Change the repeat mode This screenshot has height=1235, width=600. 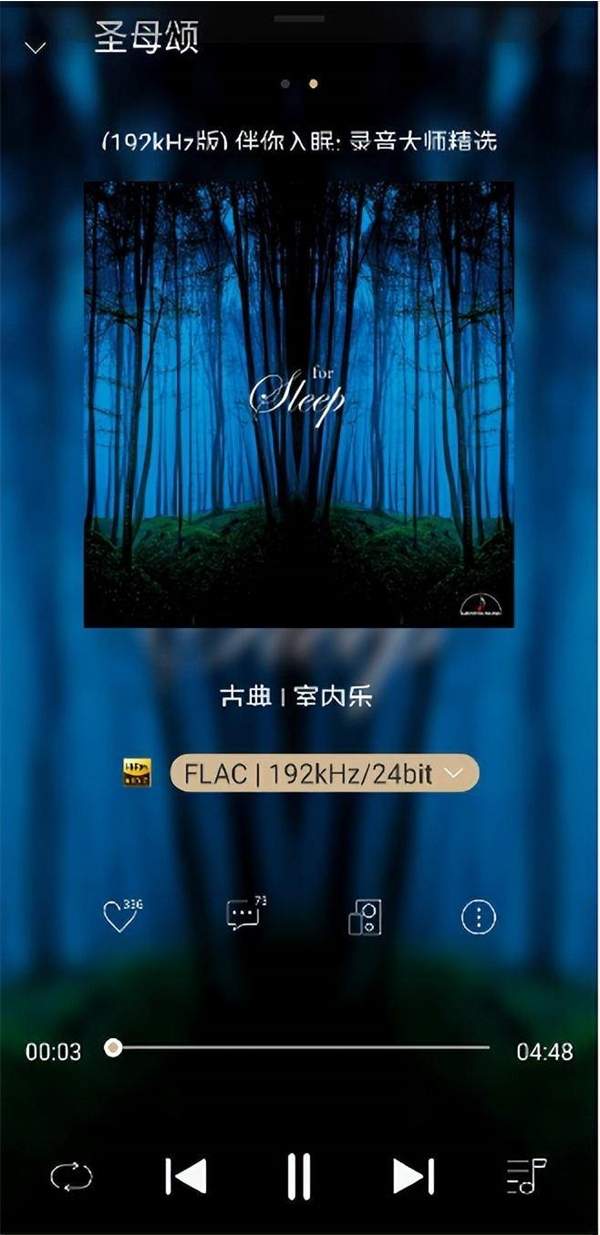pyautogui.click(x=71, y=1176)
